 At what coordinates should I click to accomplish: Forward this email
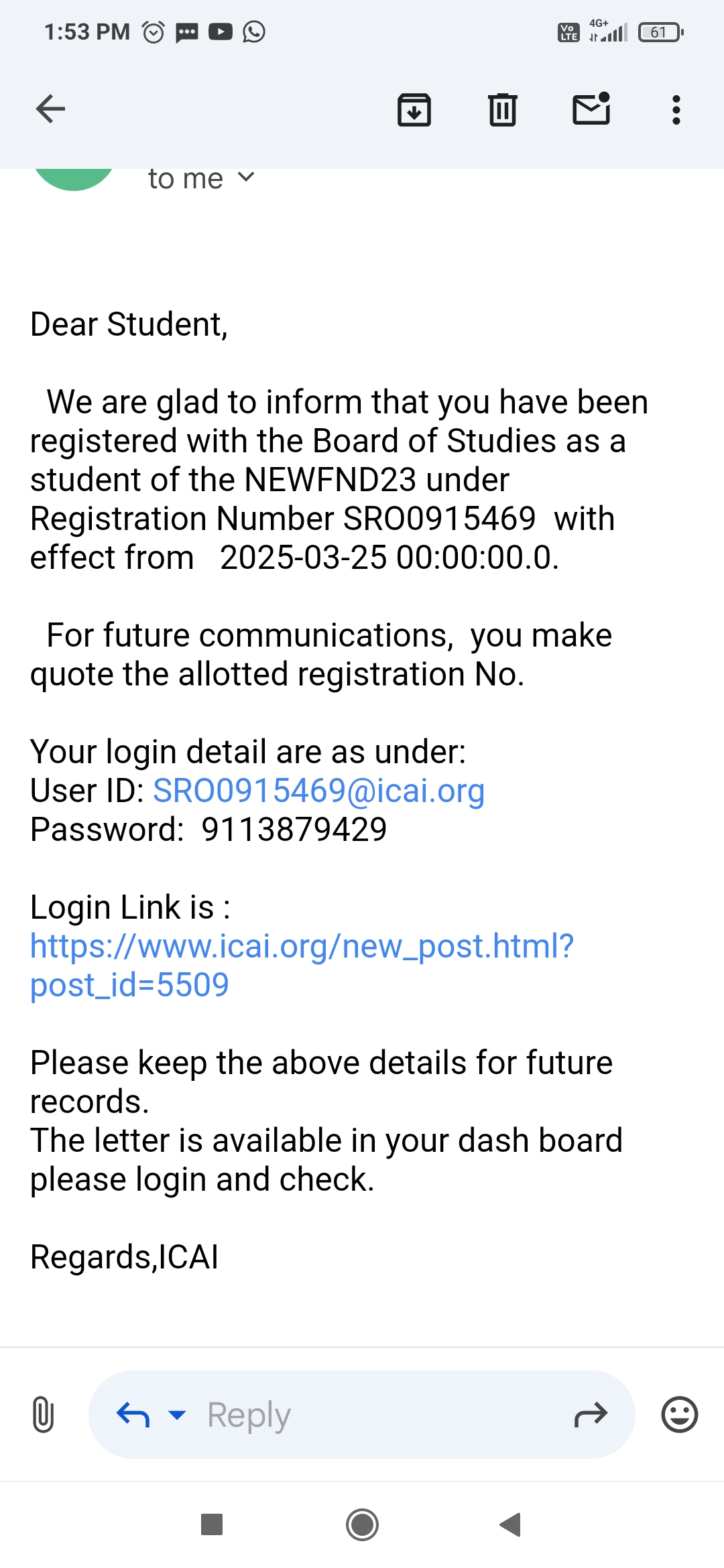click(x=591, y=1415)
